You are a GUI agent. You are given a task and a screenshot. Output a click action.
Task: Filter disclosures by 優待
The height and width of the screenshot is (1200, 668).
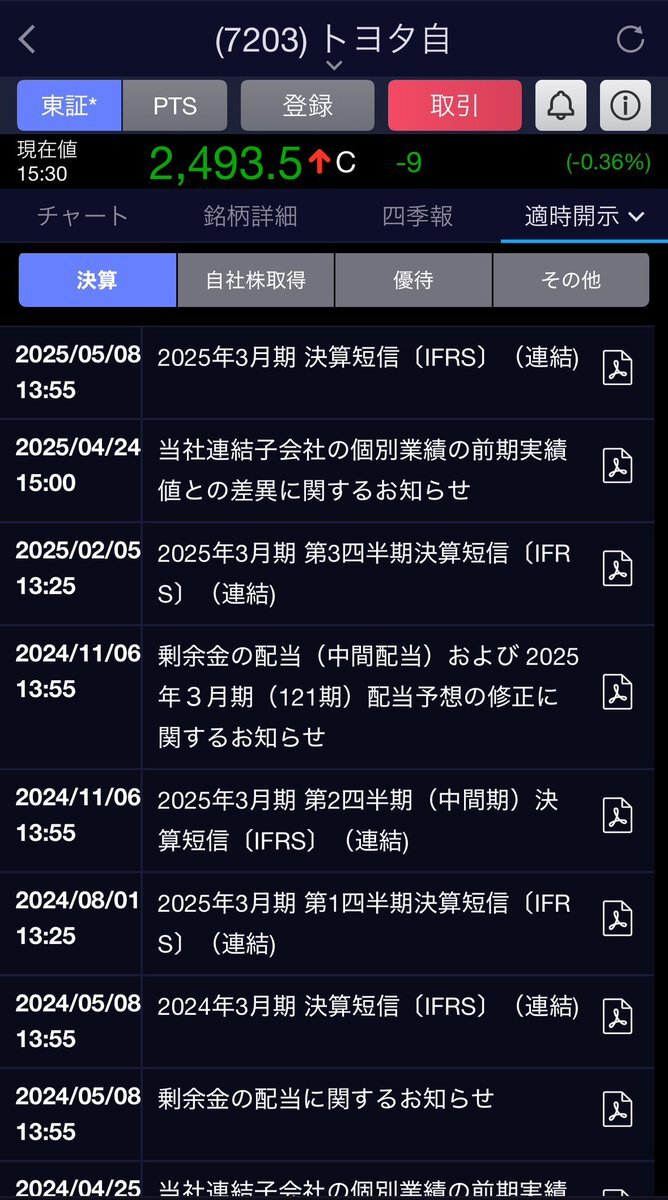(413, 280)
